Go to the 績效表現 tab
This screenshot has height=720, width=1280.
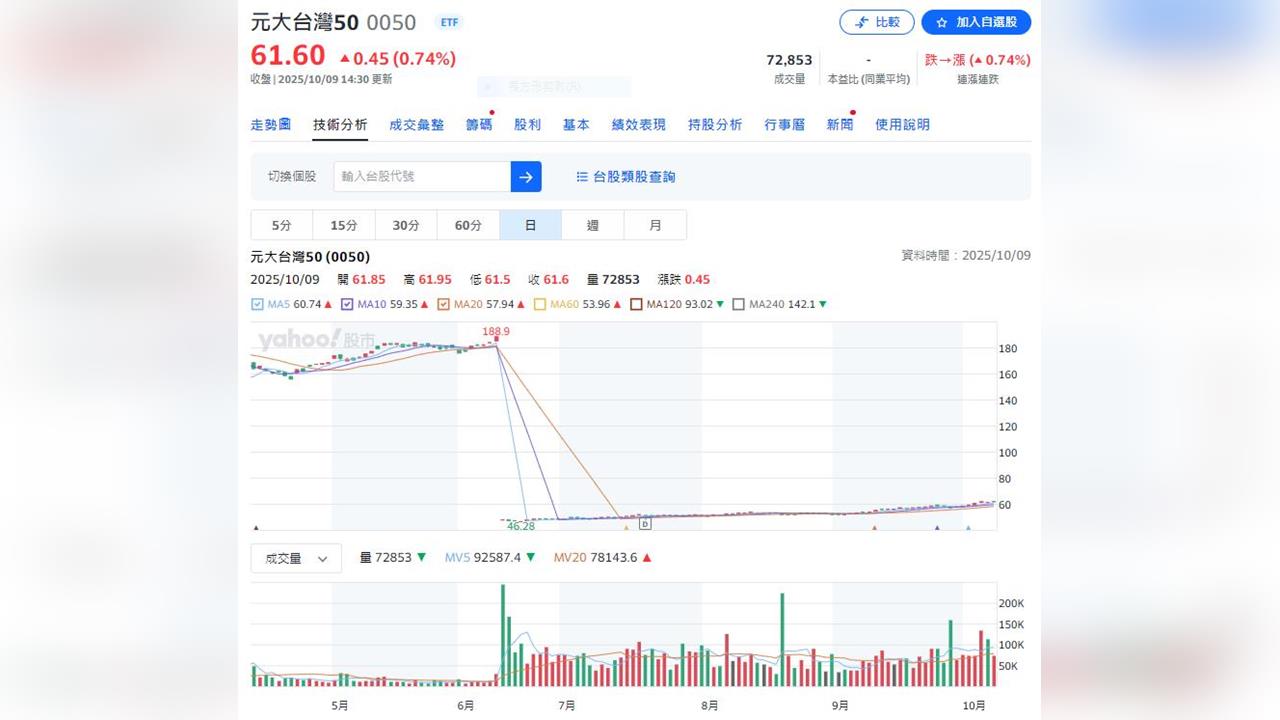[638, 125]
